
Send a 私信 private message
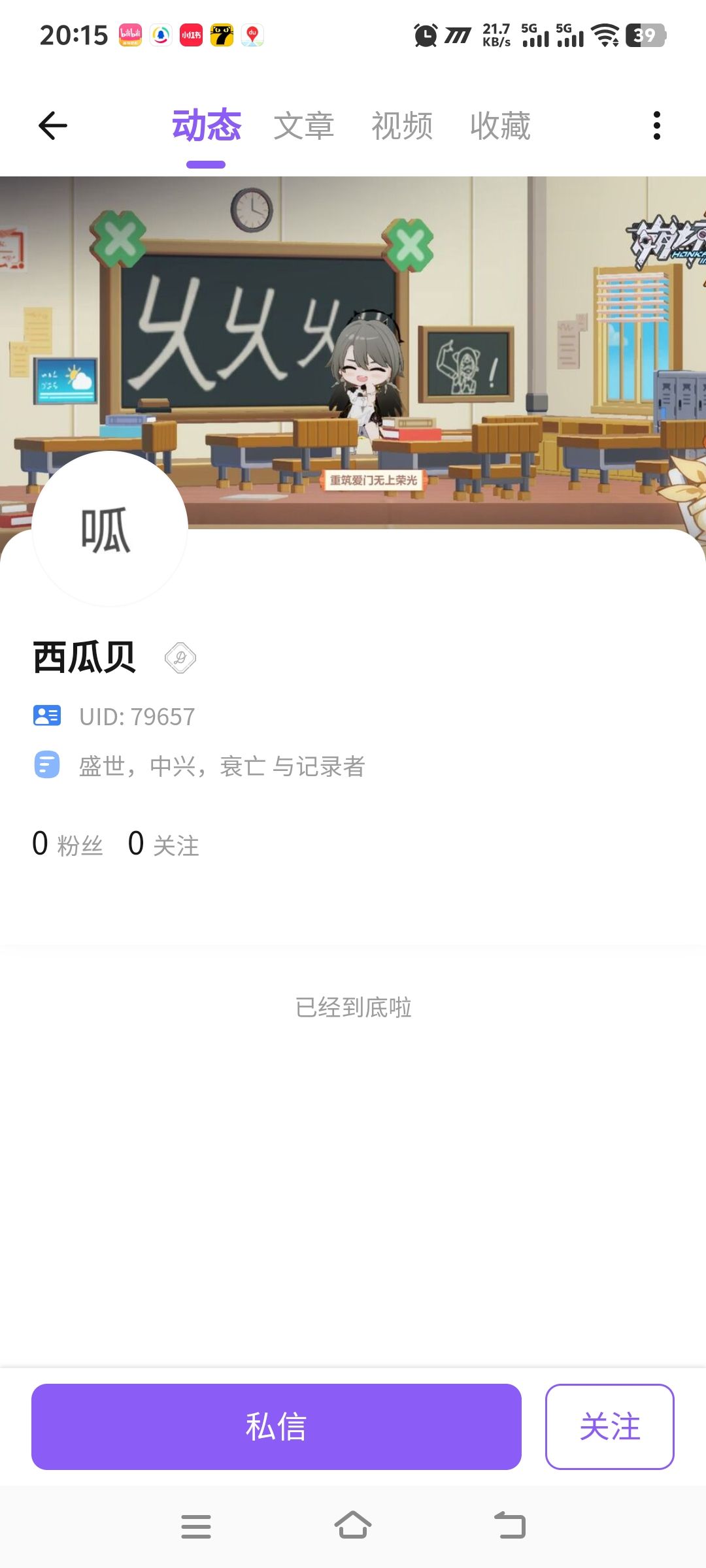coord(276,1426)
